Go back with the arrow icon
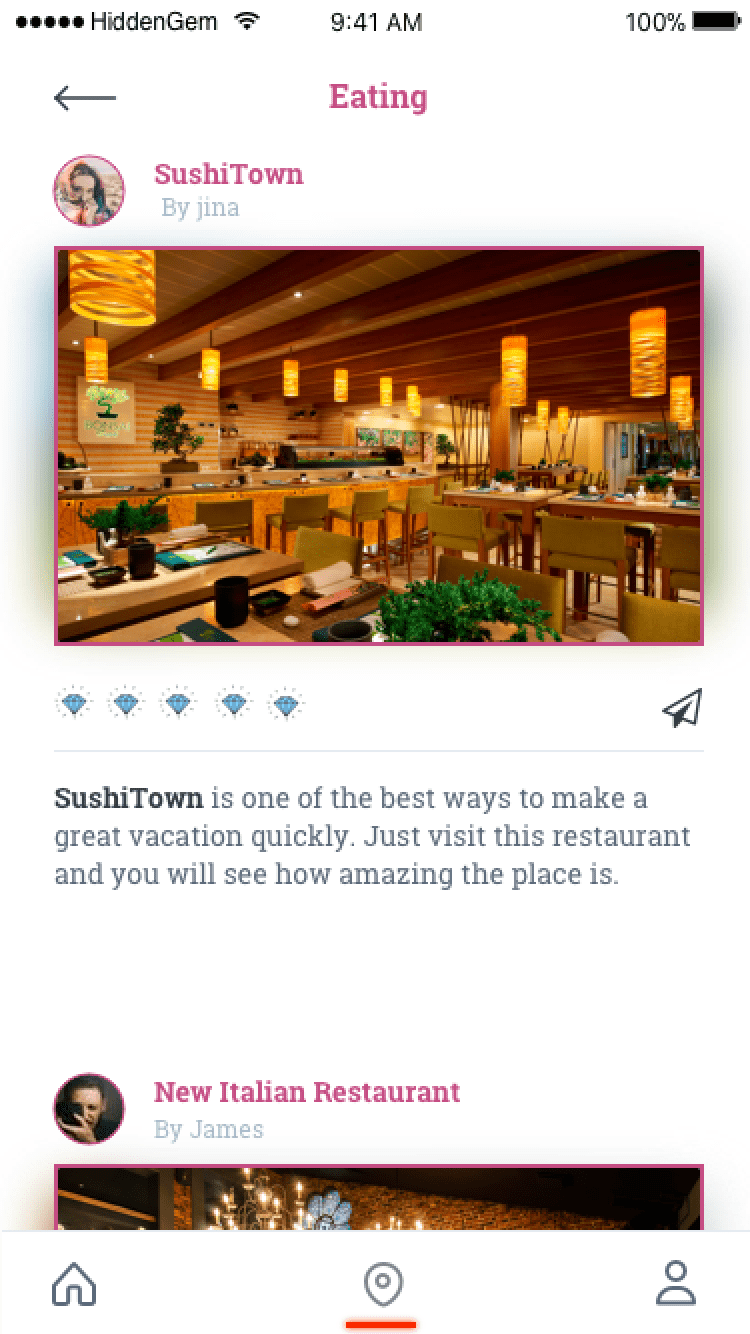 85,98
